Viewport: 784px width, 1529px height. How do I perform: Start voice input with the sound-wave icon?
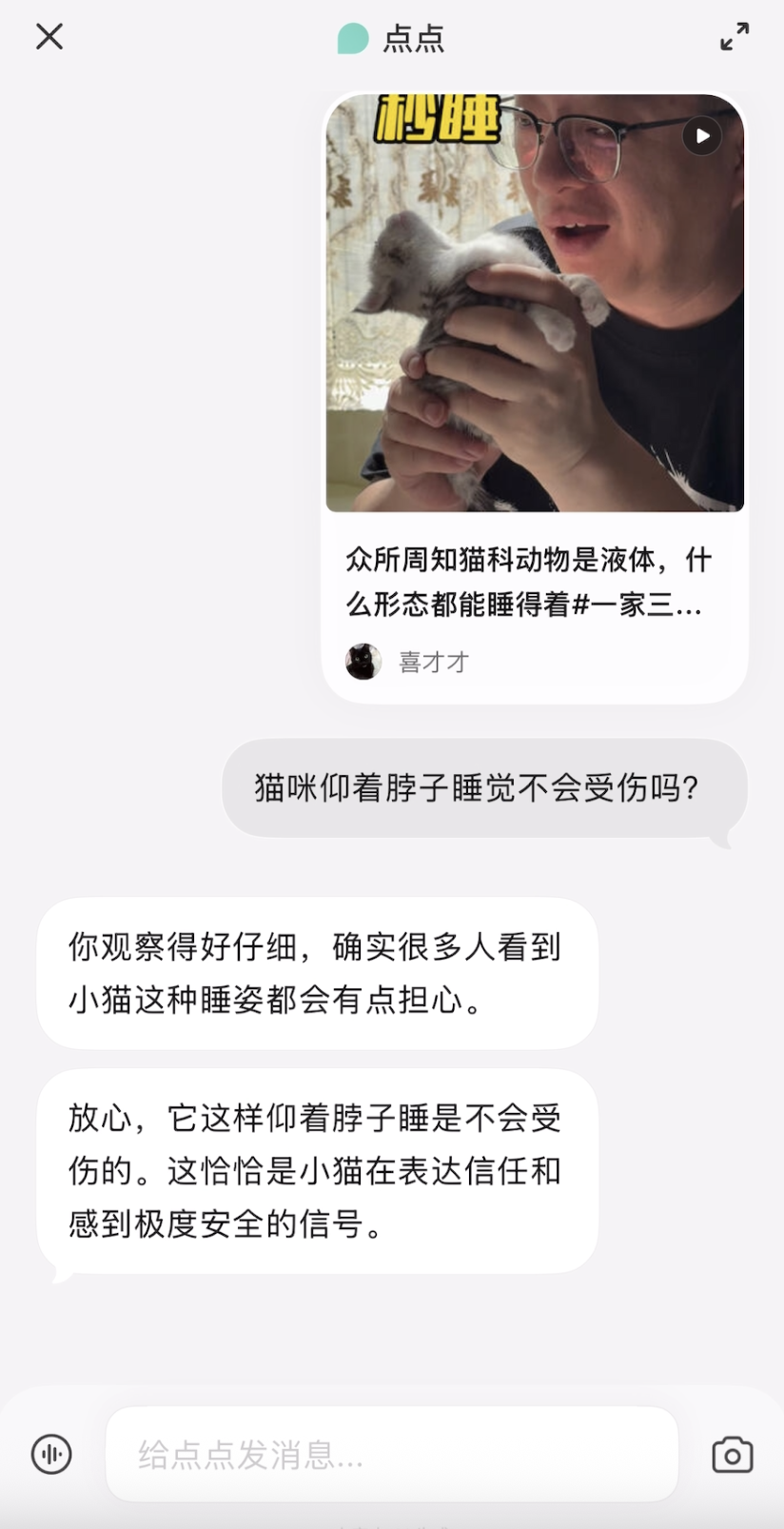[51, 1454]
